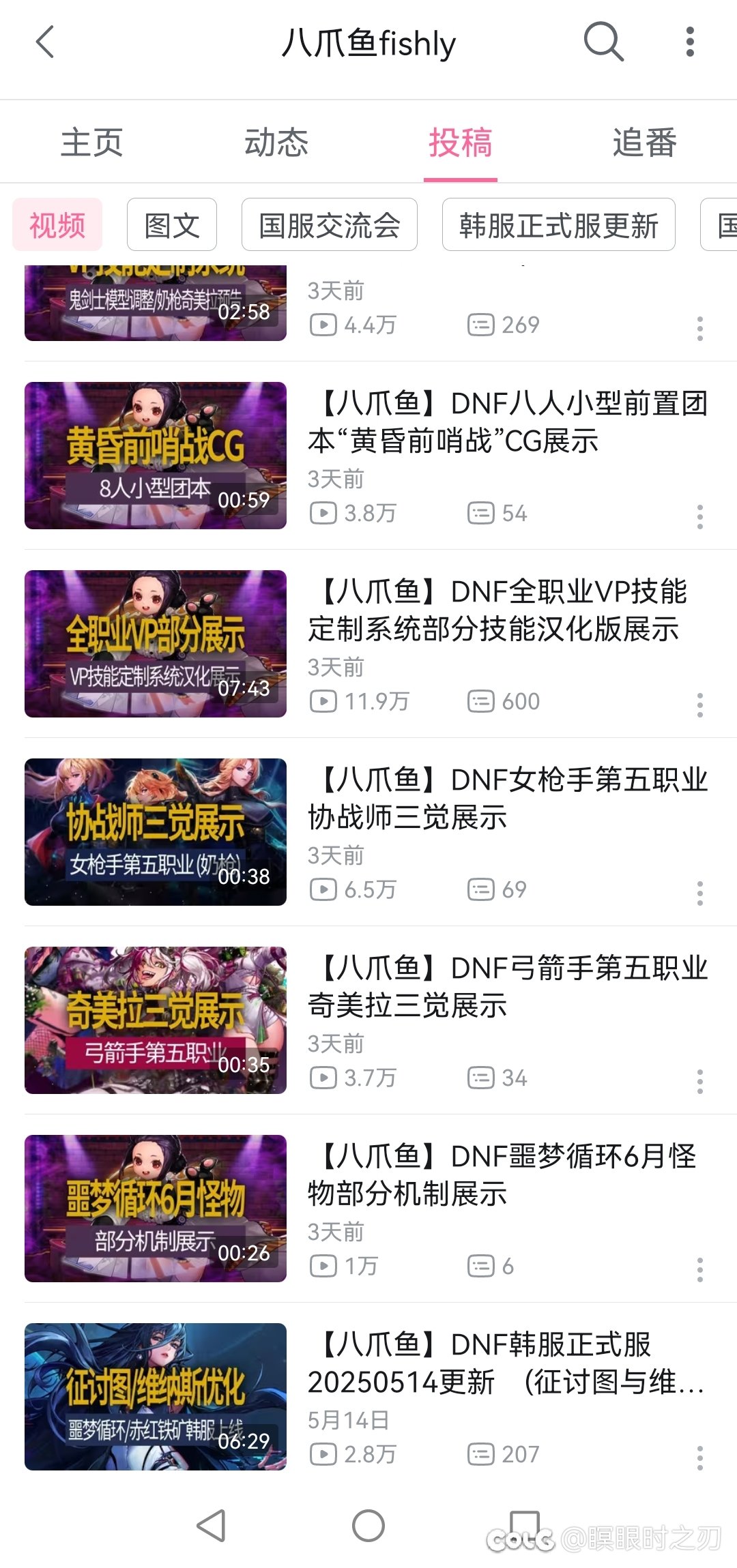Filter by 韩服正式服更新 chip
737x1568 pixels.
click(559, 224)
